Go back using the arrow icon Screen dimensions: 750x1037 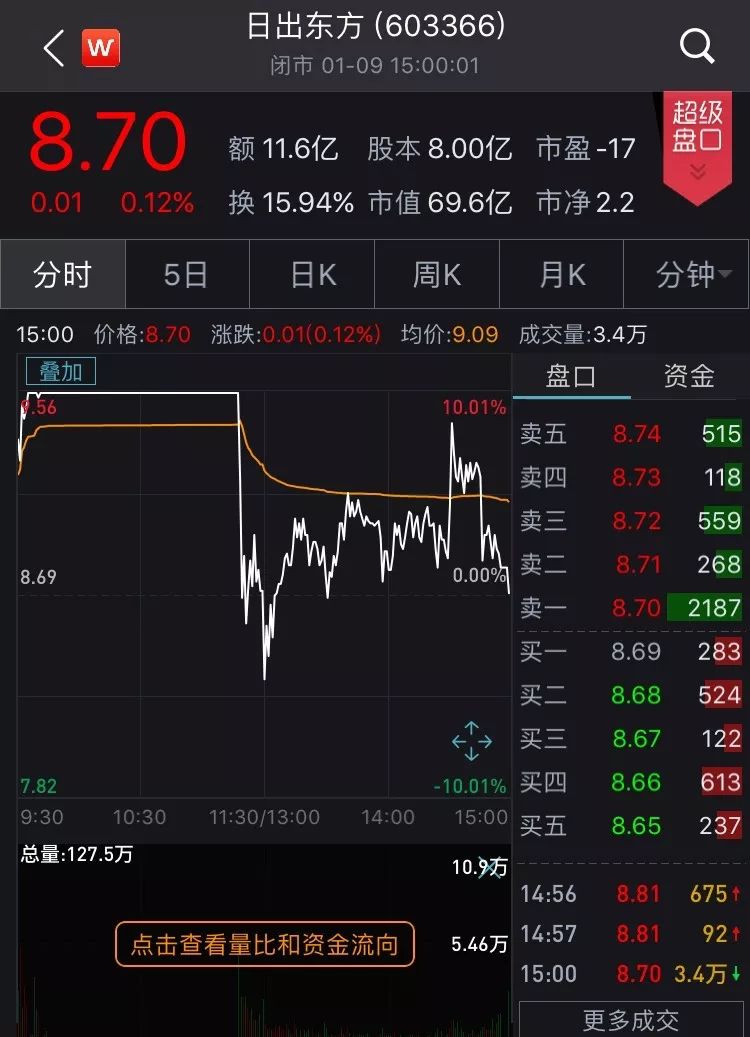tap(54, 47)
